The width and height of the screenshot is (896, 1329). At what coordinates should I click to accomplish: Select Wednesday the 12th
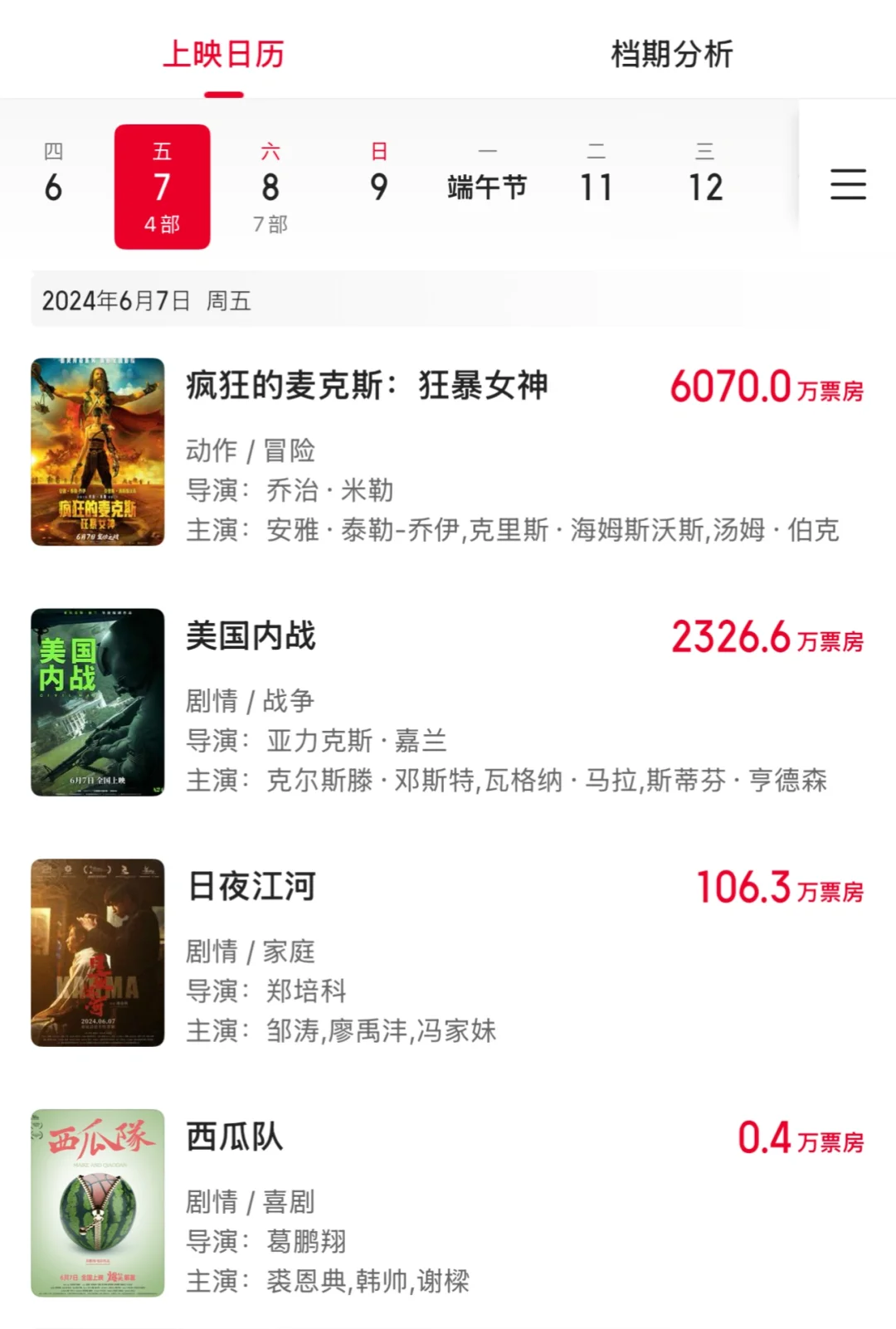pos(705,176)
